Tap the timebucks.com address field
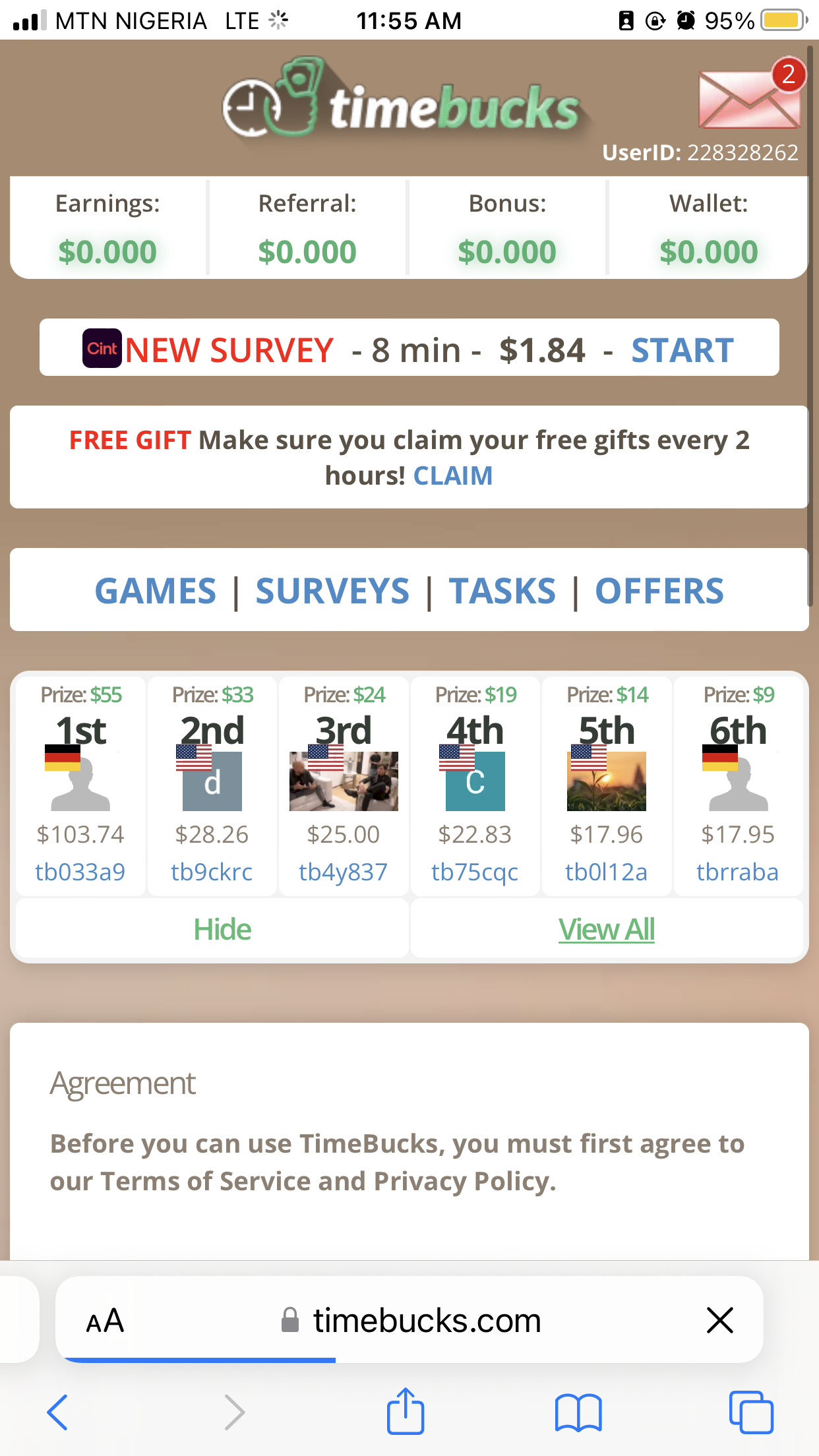The image size is (819, 1456). click(426, 1321)
